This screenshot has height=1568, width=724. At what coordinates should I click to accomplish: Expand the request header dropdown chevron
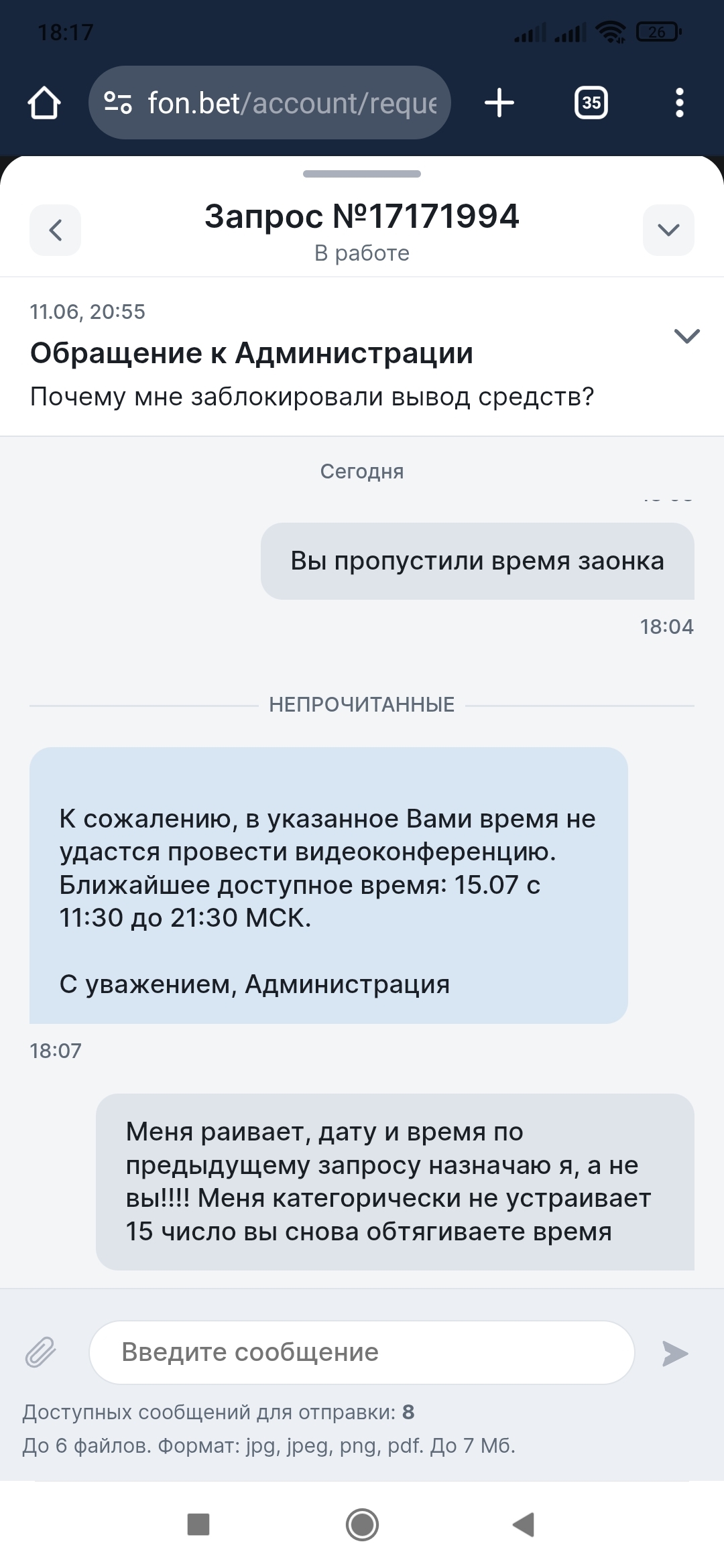(x=668, y=230)
